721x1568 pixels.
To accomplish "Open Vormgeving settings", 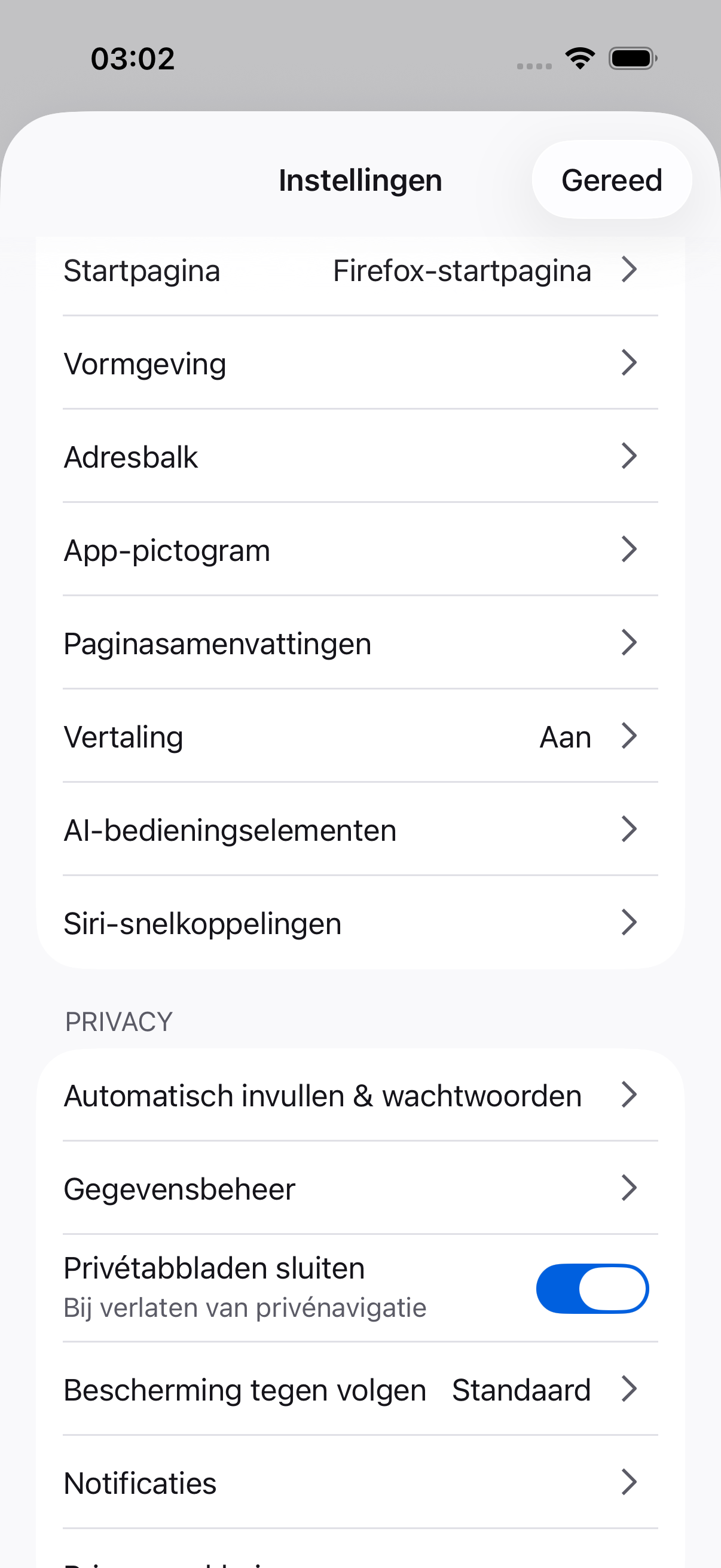I will pos(360,363).
